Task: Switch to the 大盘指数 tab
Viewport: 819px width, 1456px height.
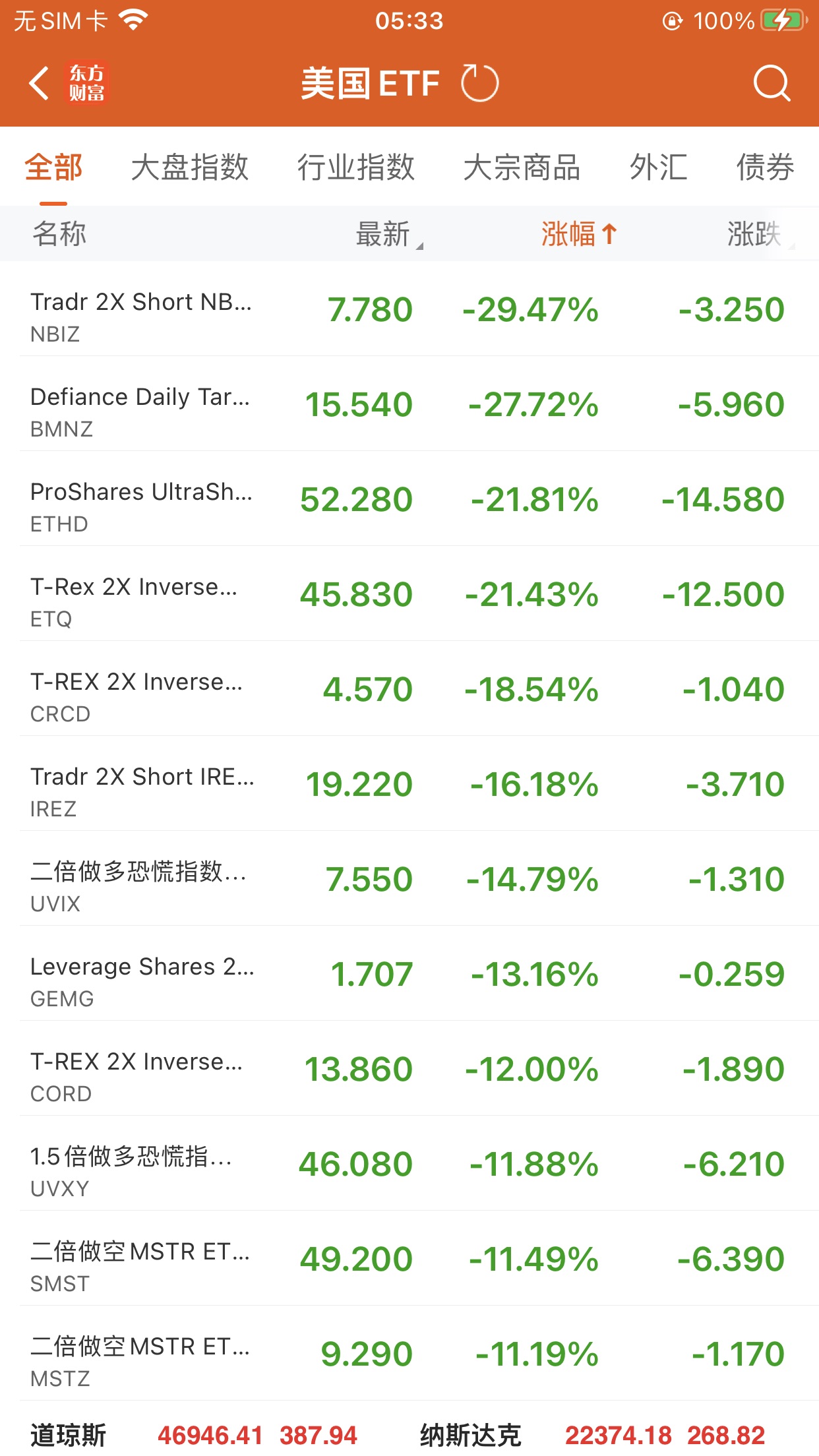Action: click(190, 167)
